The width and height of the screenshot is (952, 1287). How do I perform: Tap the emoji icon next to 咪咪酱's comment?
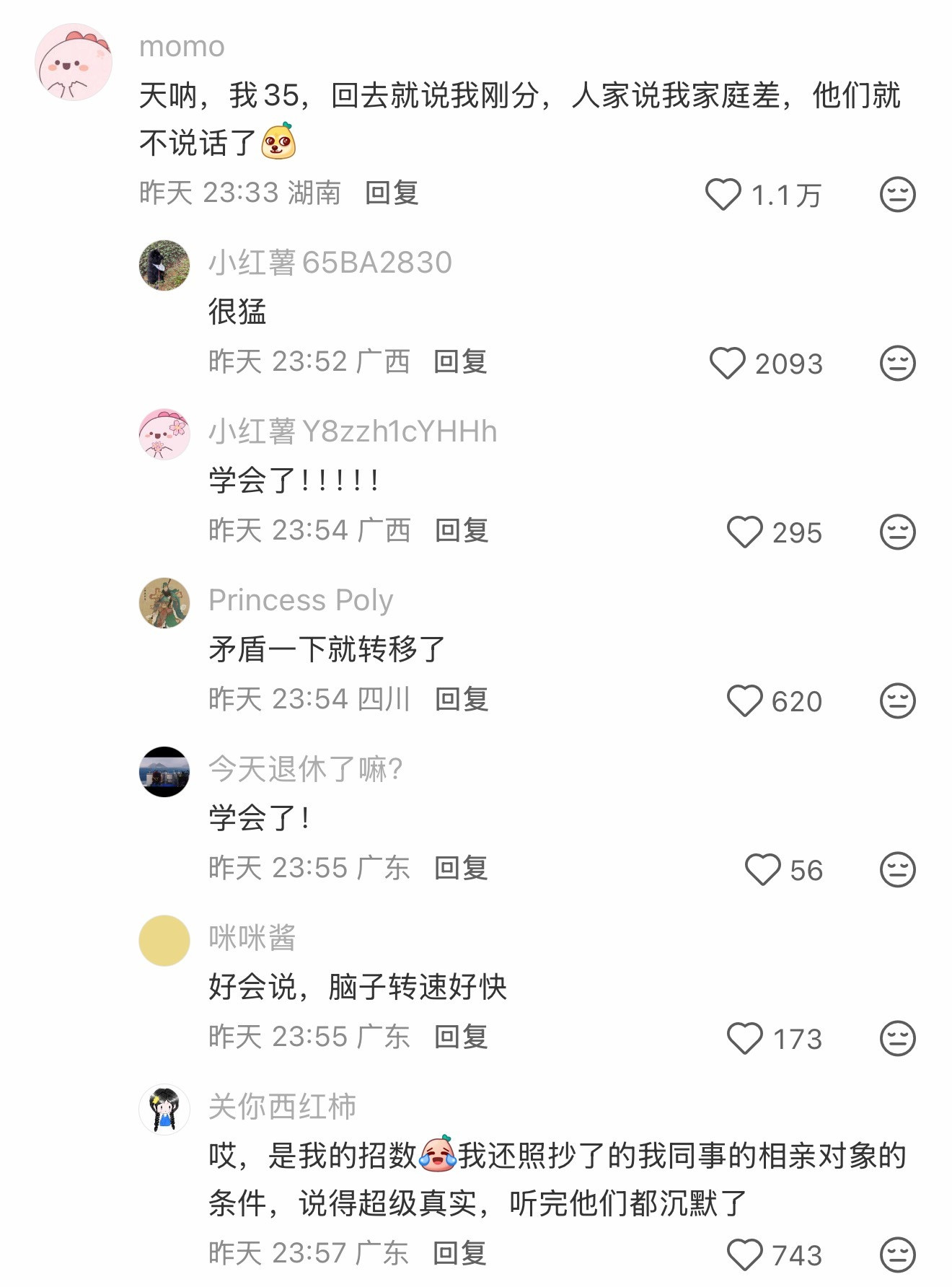click(x=896, y=1039)
